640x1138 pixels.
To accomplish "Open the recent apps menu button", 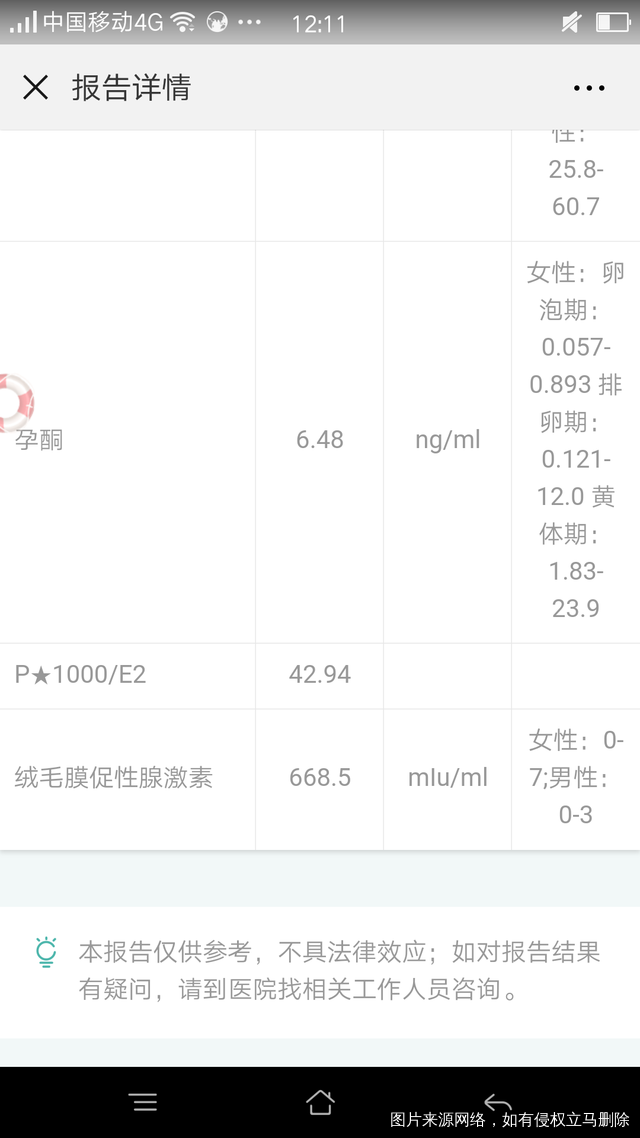I will click(144, 1102).
